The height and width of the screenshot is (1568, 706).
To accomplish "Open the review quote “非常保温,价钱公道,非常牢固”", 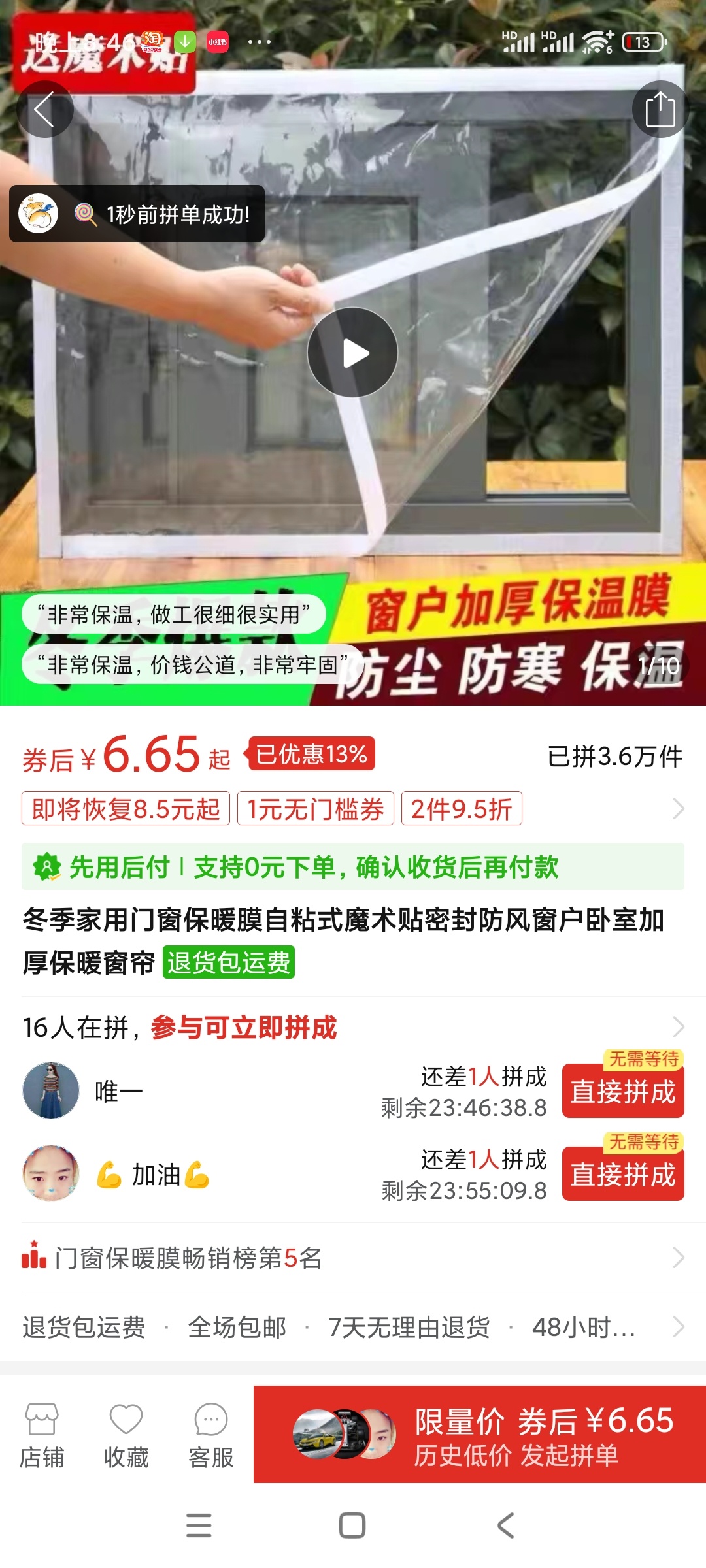I will (192, 664).
